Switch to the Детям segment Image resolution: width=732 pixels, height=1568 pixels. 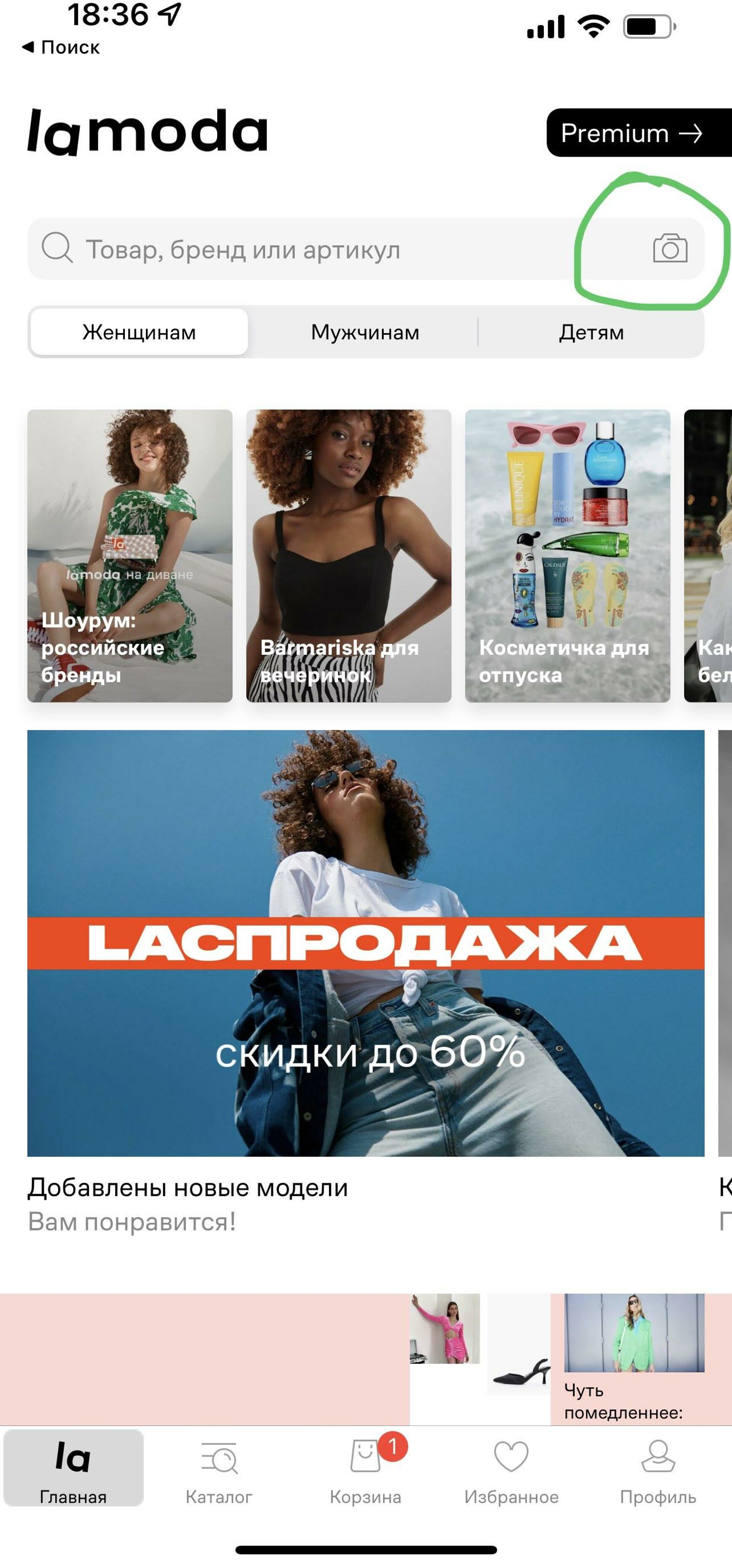pos(591,332)
